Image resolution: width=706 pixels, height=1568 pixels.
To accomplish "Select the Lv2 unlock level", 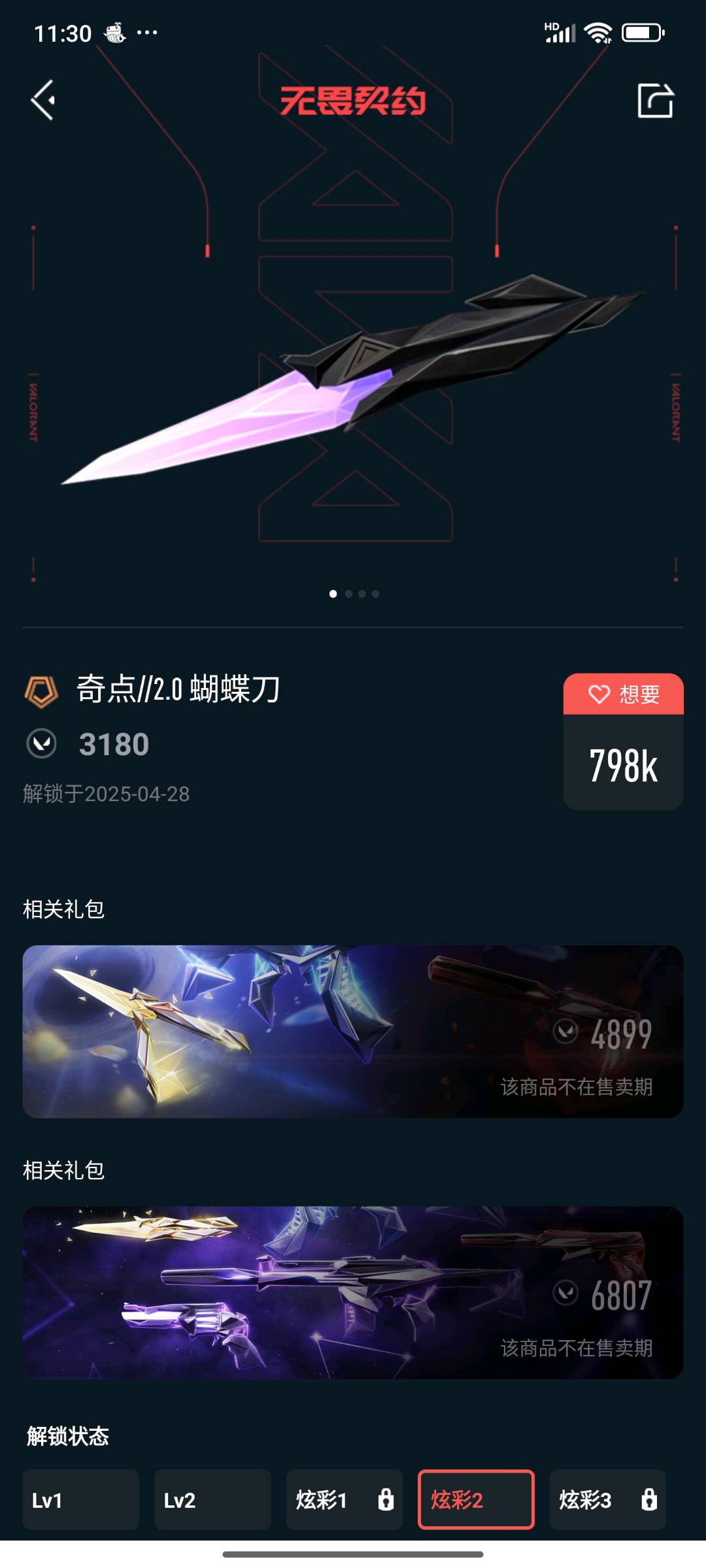I will (x=212, y=1499).
